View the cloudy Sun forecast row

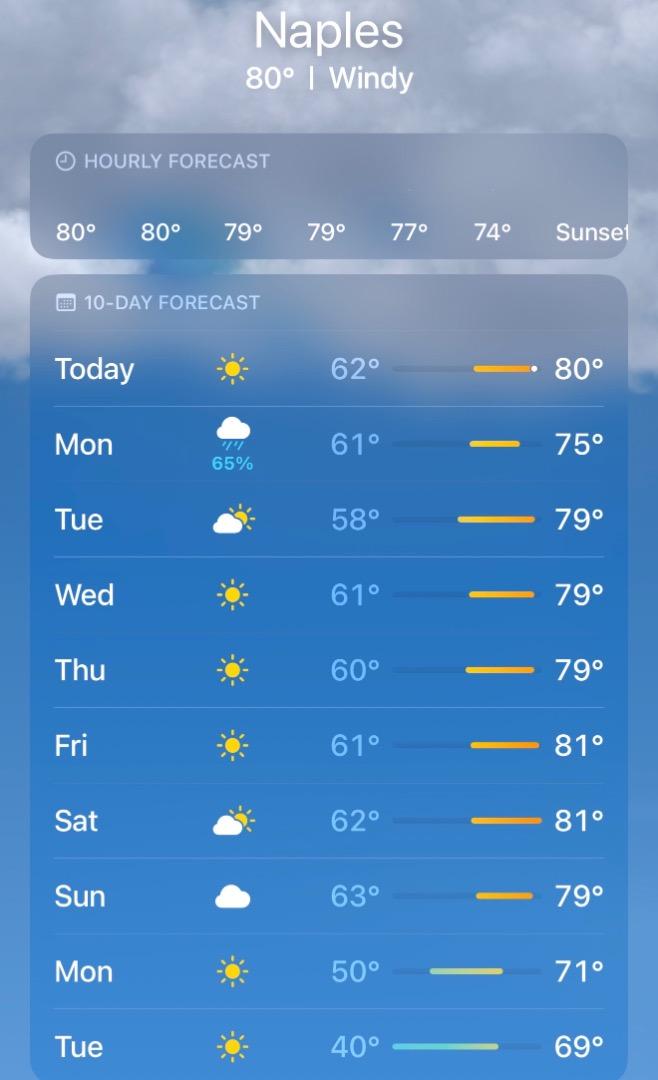329,896
